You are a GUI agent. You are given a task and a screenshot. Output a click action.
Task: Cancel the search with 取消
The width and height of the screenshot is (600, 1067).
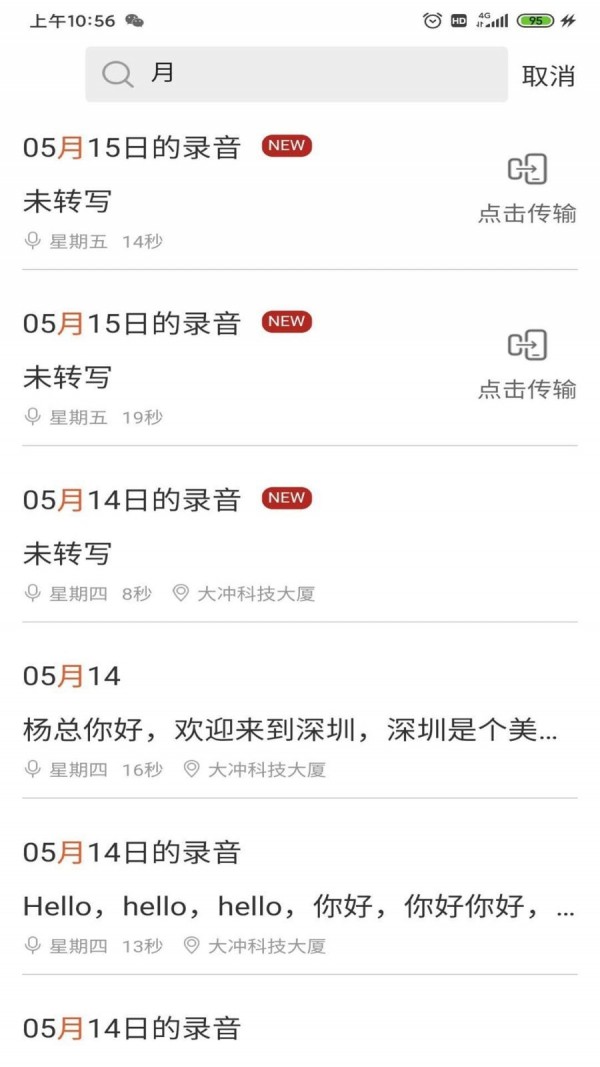[548, 76]
